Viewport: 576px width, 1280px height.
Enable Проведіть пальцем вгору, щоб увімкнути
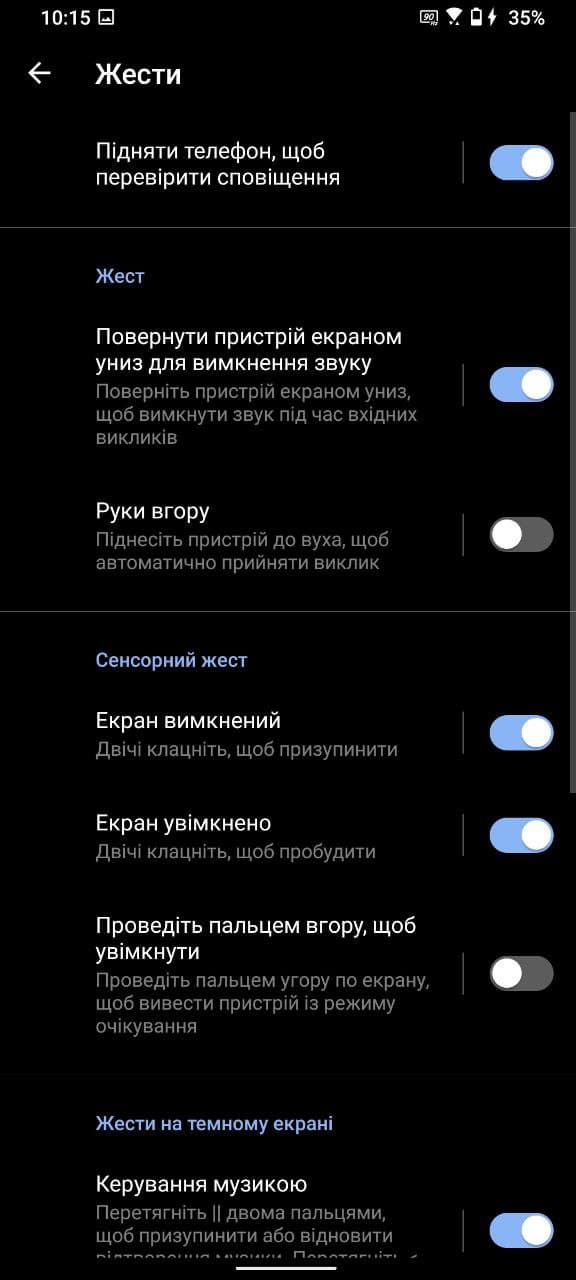tap(521, 973)
